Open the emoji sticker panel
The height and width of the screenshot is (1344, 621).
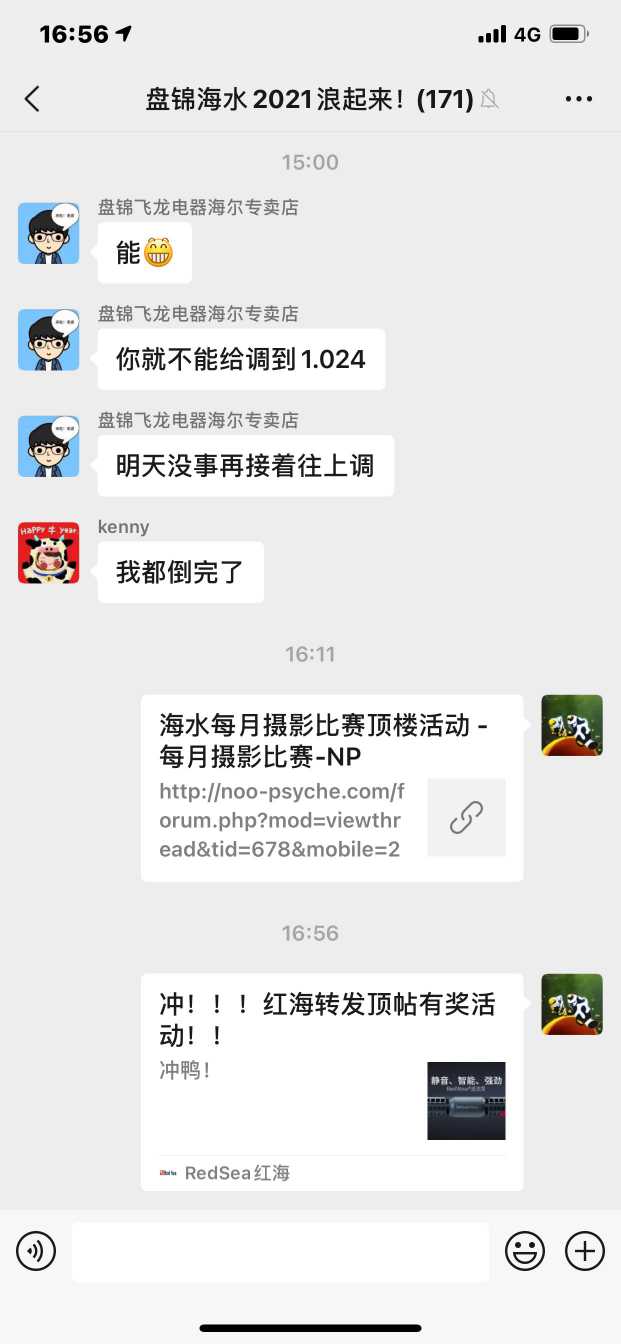(525, 1250)
